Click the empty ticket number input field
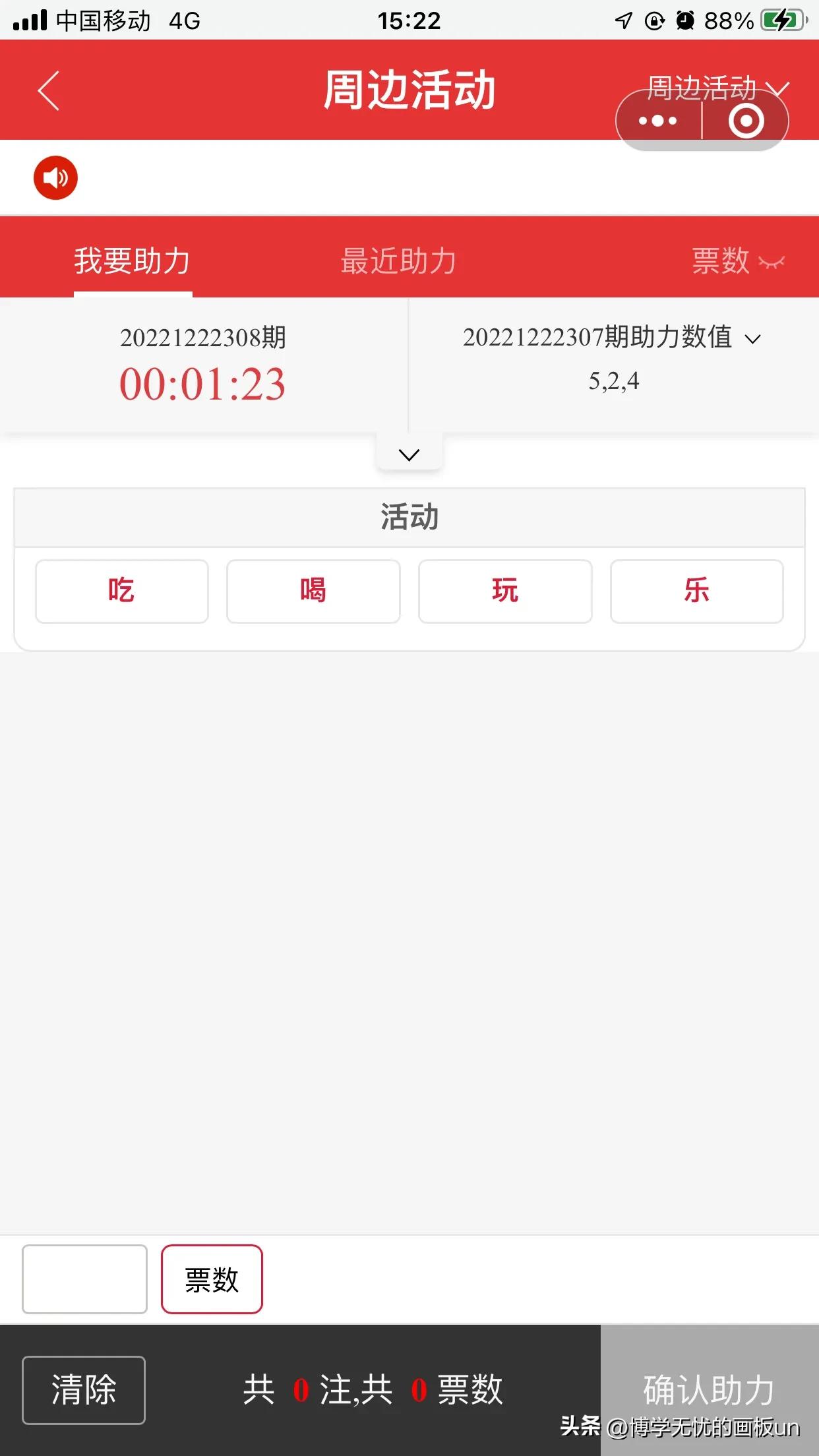 pos(84,1278)
